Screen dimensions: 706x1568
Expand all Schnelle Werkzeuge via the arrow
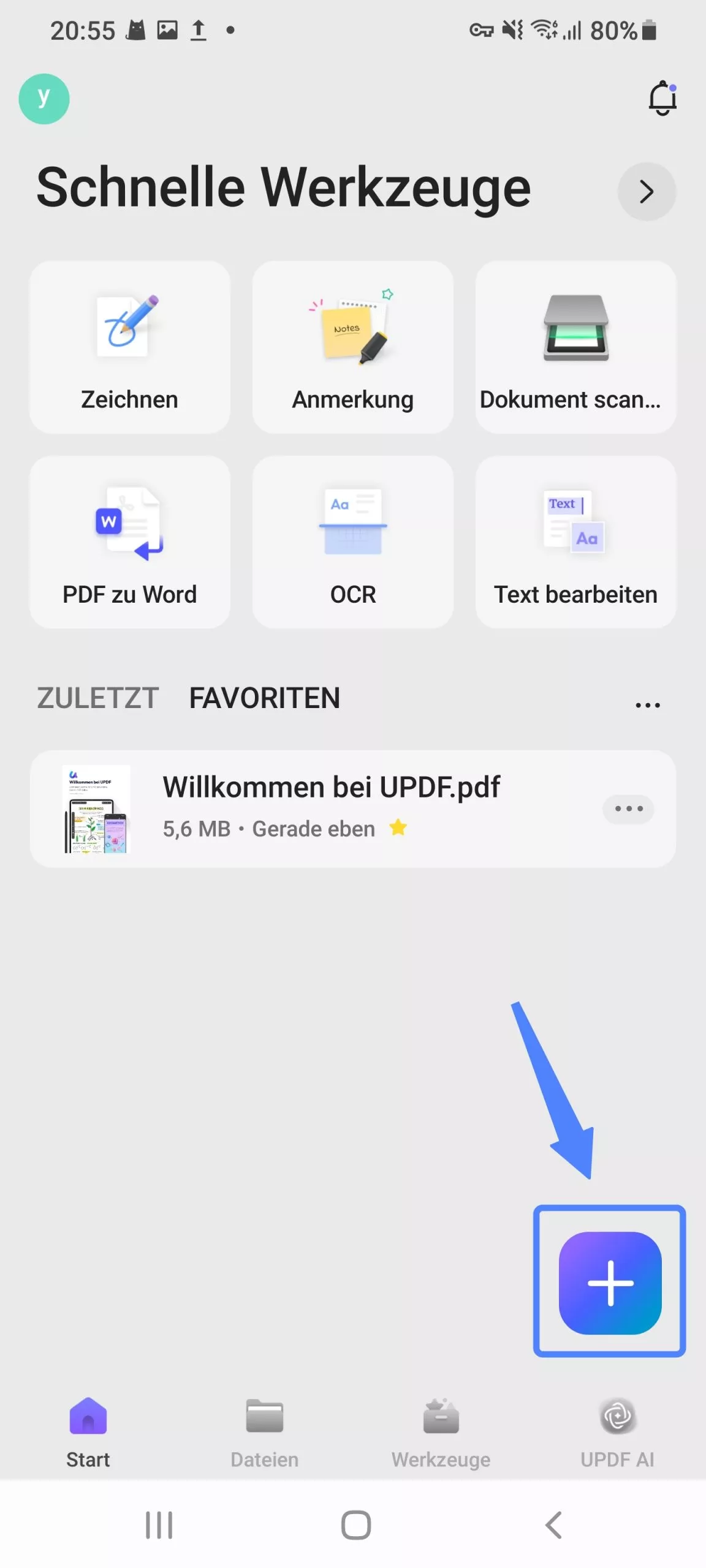(647, 191)
